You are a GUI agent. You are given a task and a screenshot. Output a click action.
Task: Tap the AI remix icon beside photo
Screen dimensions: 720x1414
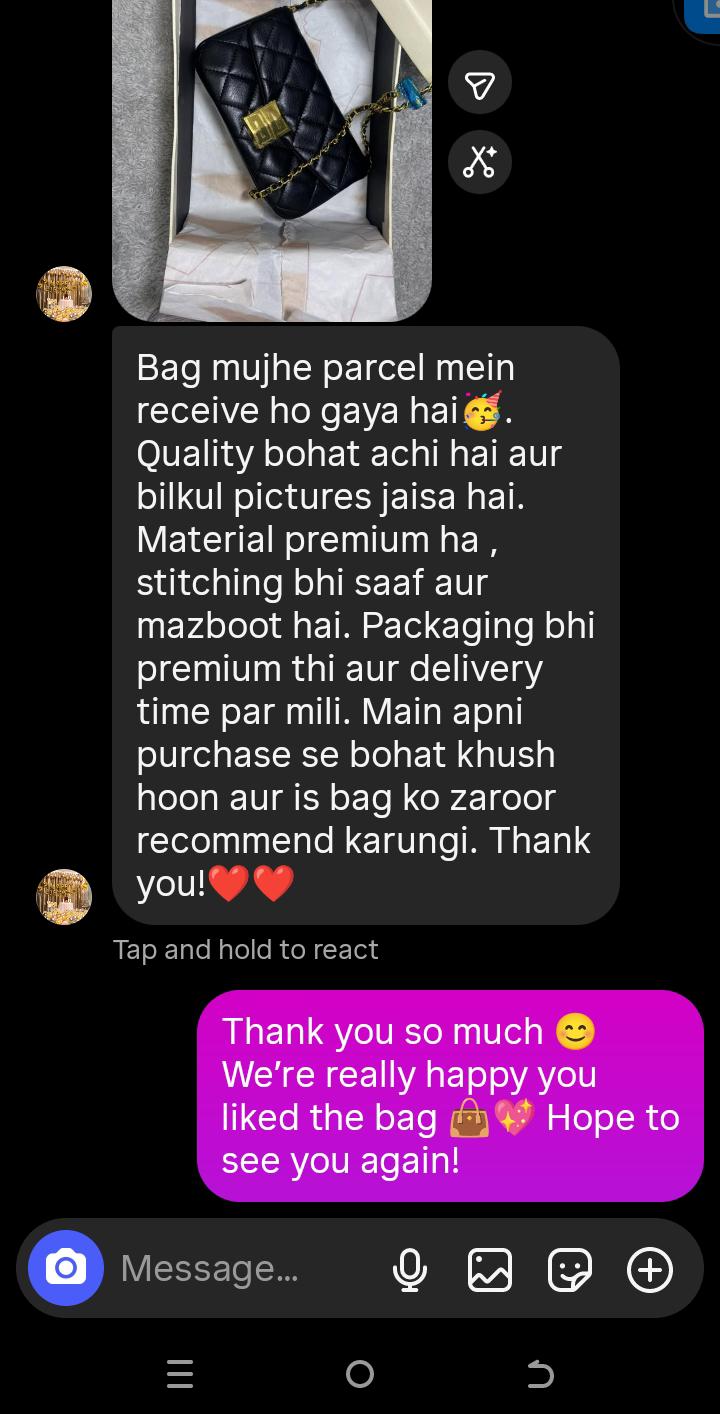pyautogui.click(x=480, y=162)
